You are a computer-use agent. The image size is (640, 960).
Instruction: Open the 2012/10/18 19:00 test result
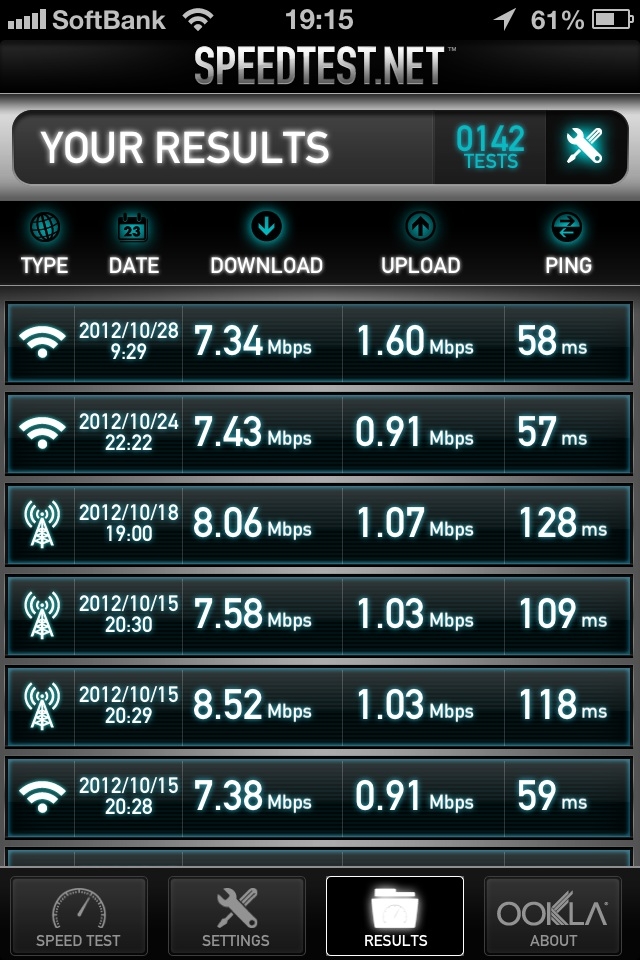click(x=320, y=524)
